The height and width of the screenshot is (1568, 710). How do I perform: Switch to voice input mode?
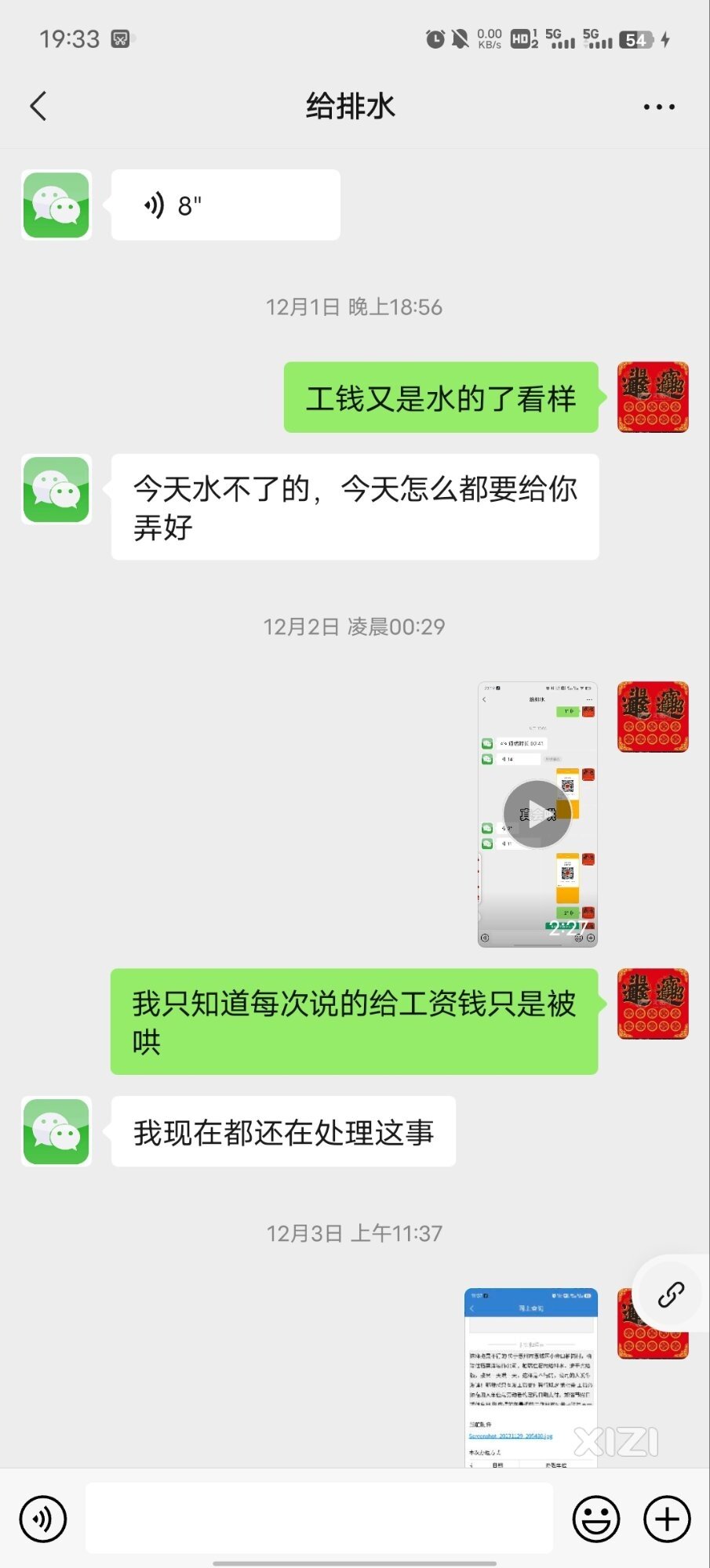click(43, 1519)
